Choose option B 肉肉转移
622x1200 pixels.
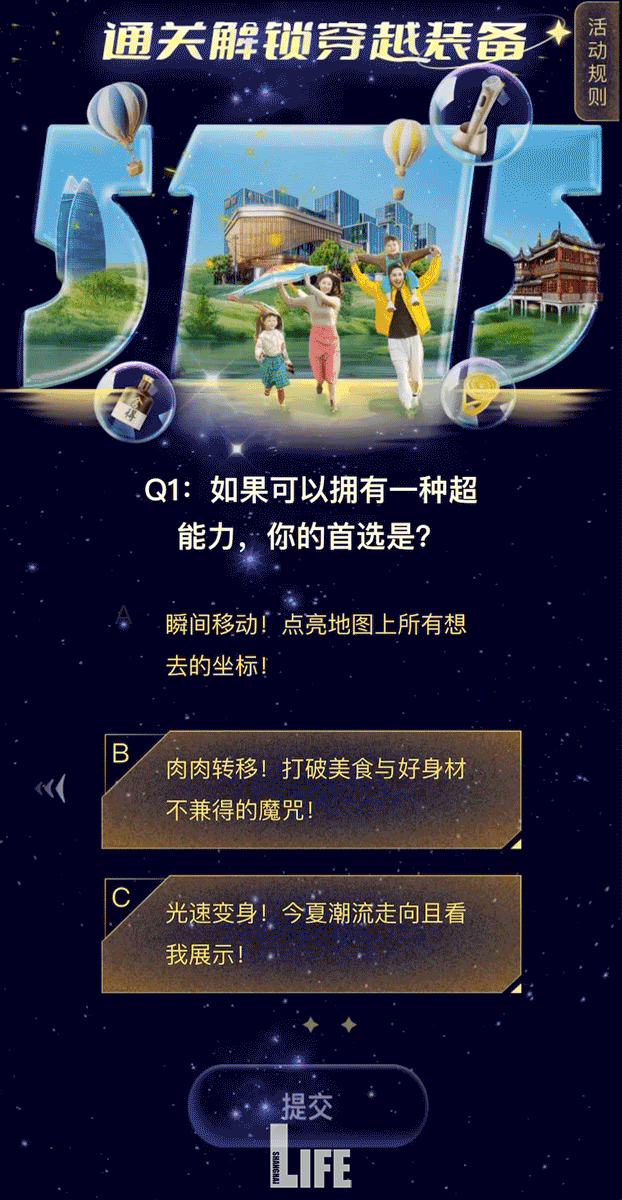click(x=311, y=790)
